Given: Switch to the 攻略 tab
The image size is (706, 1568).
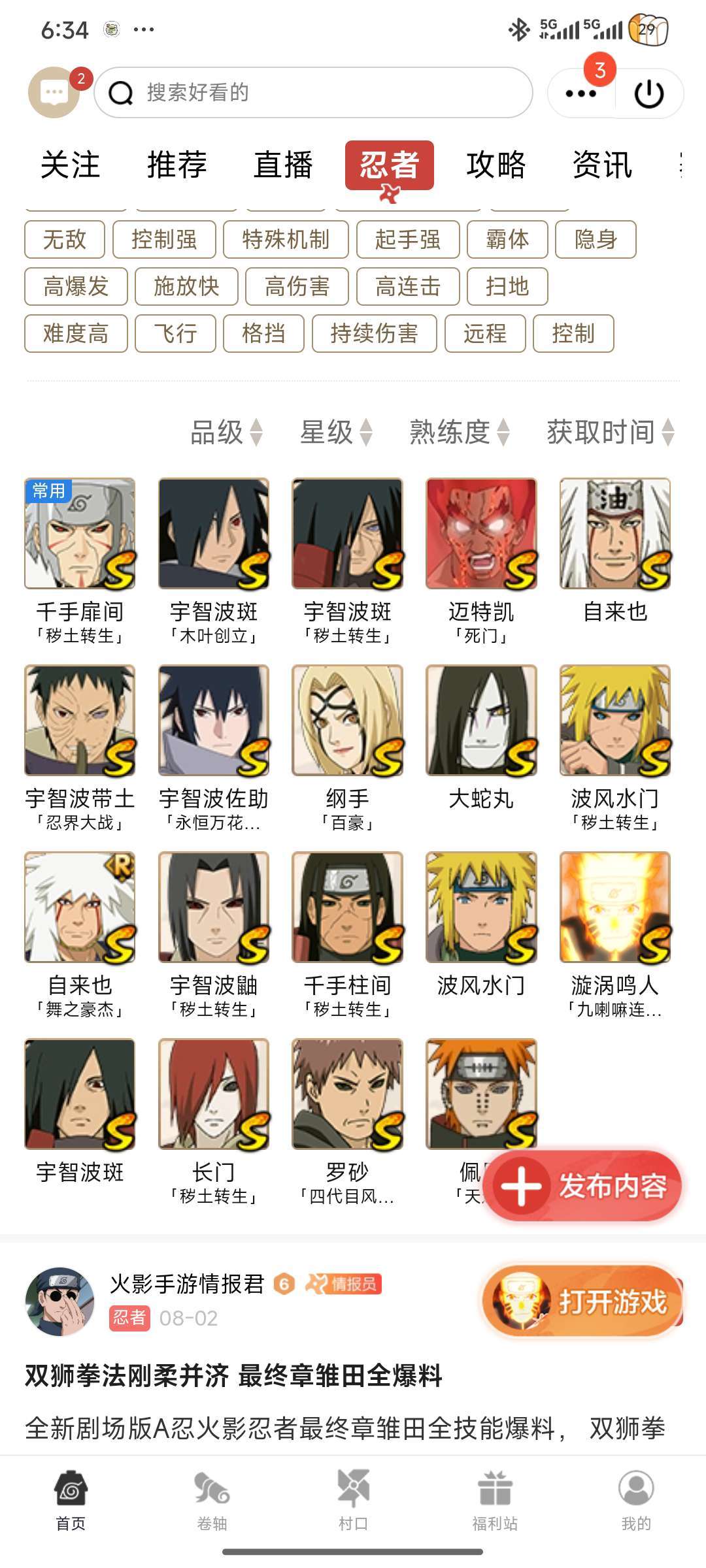Looking at the screenshot, I should point(496,165).
